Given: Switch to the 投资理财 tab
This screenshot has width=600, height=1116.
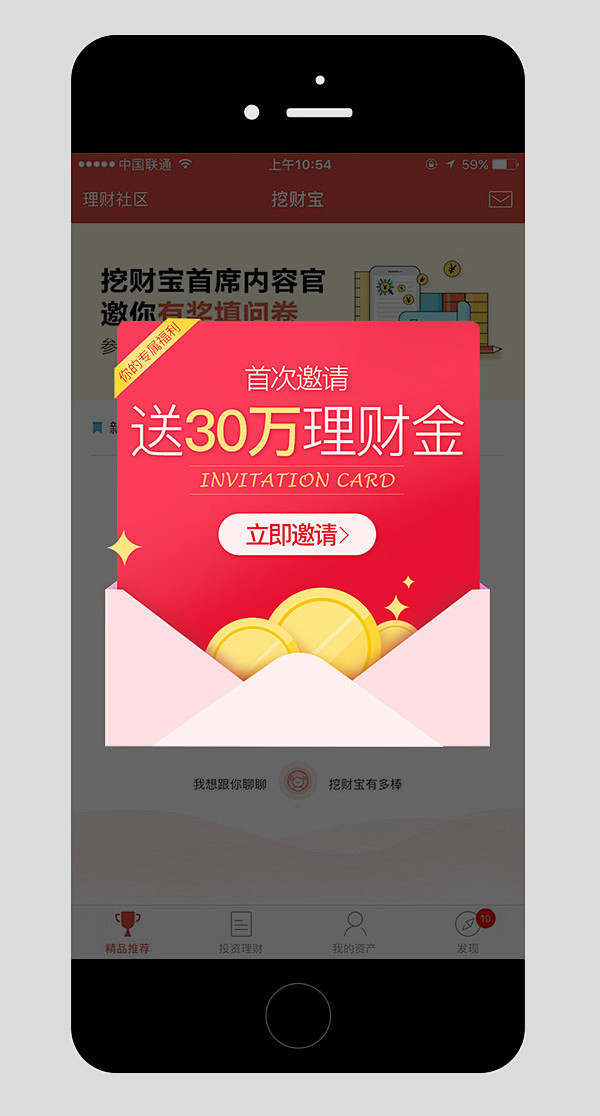Looking at the screenshot, I should click(x=240, y=931).
